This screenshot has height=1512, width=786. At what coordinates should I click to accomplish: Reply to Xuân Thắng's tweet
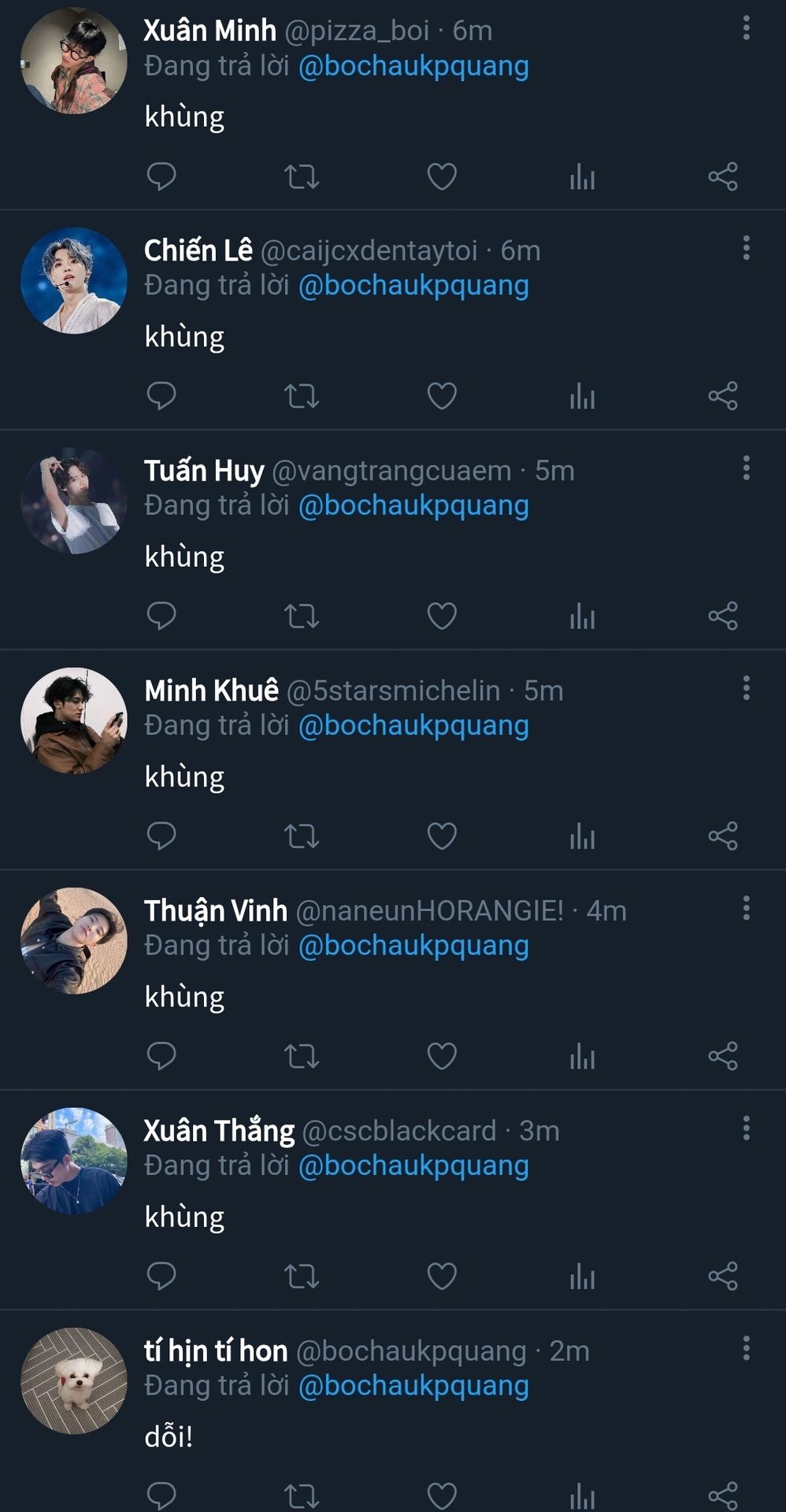pyautogui.click(x=161, y=1276)
